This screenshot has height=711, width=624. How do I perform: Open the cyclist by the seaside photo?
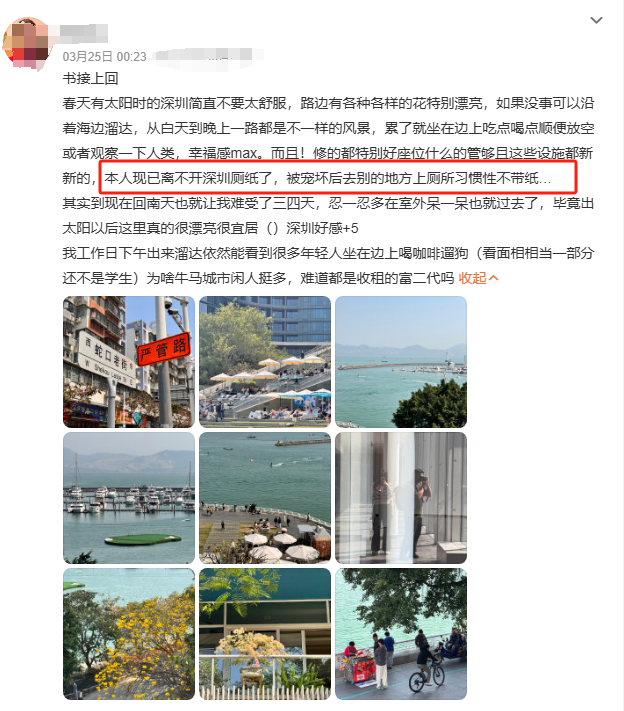[x=400, y=632]
